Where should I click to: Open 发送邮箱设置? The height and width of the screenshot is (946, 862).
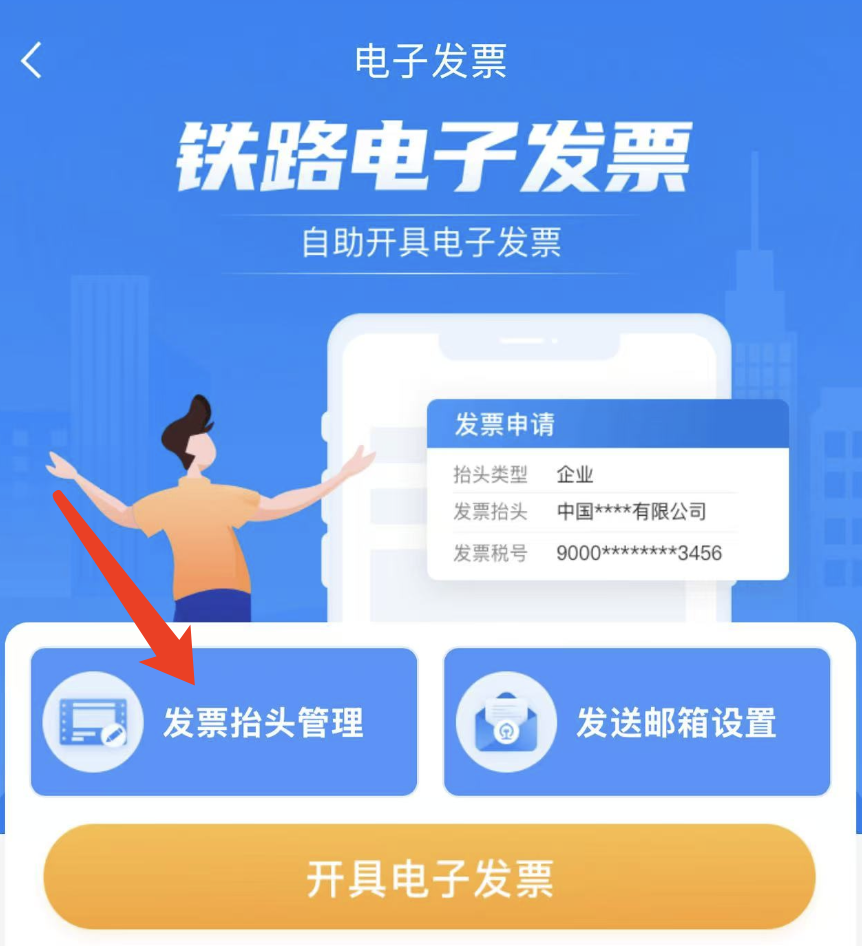pyautogui.click(x=637, y=722)
